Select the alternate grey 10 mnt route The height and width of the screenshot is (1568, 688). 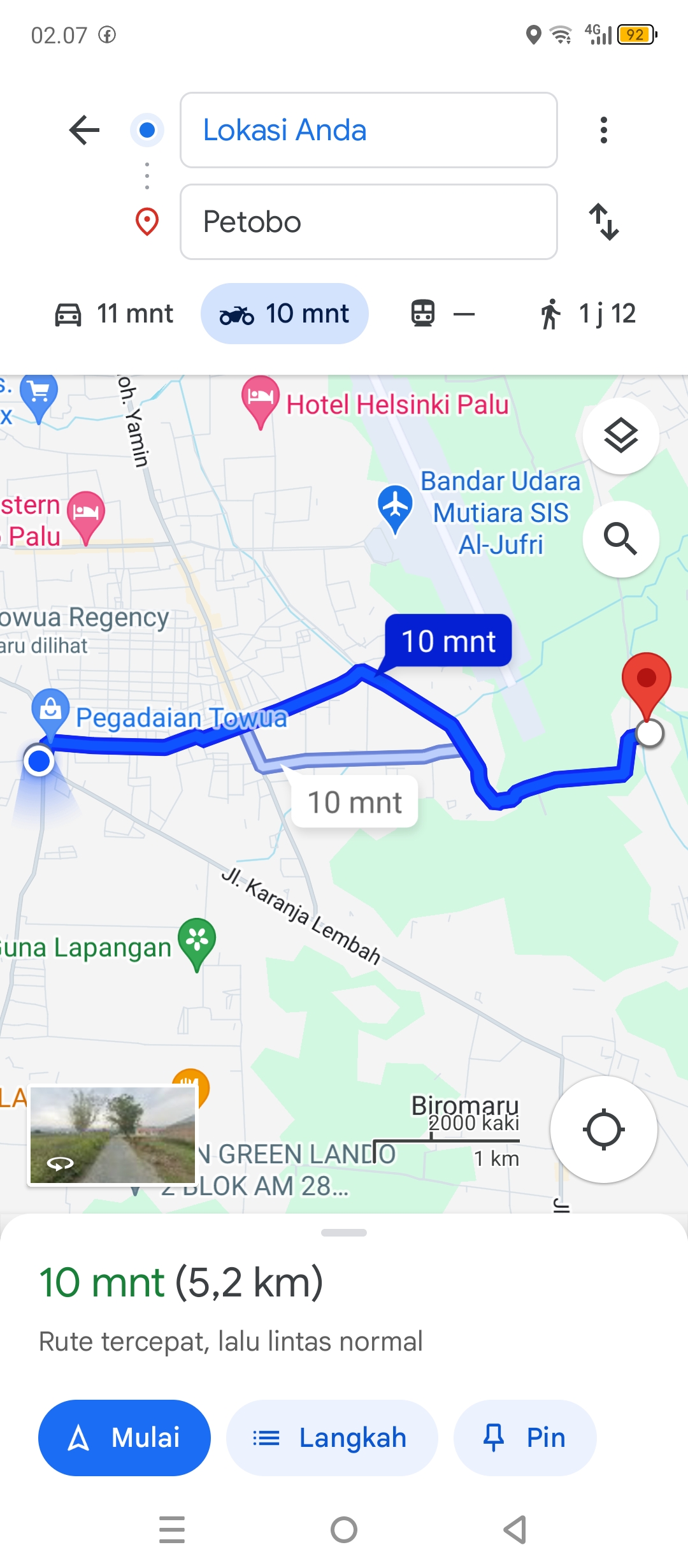(355, 802)
